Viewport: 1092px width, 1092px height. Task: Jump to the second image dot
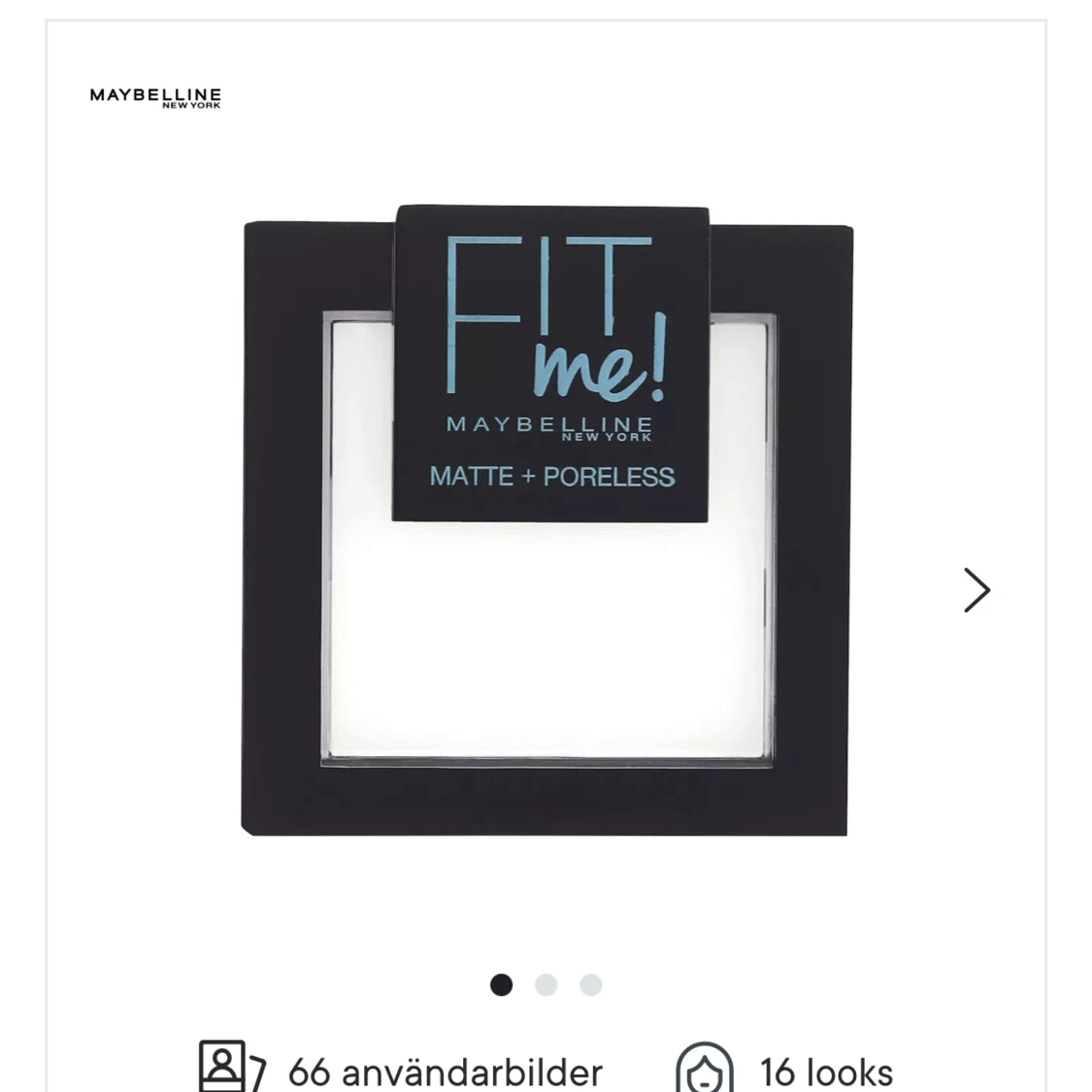pos(546,985)
